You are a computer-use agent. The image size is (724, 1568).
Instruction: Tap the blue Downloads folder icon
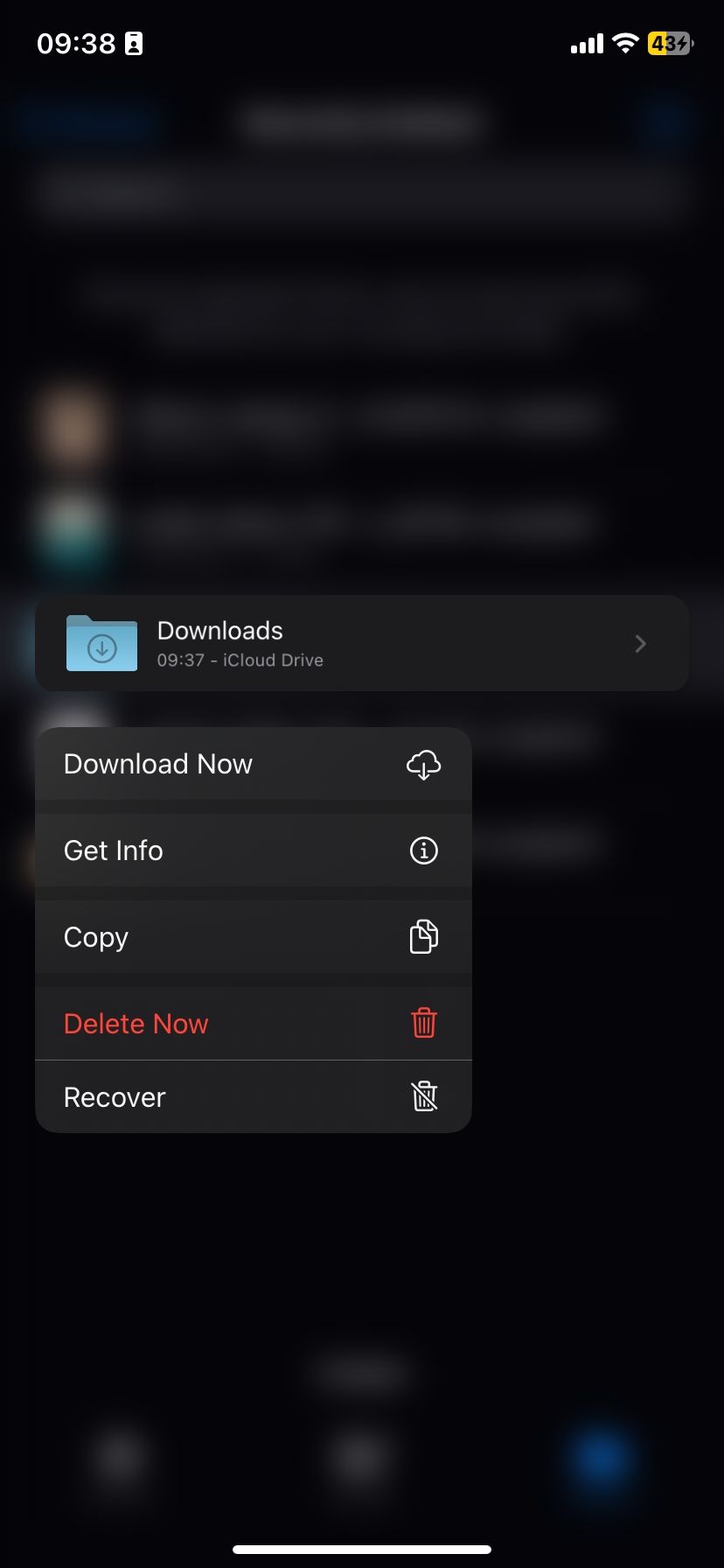pos(101,643)
